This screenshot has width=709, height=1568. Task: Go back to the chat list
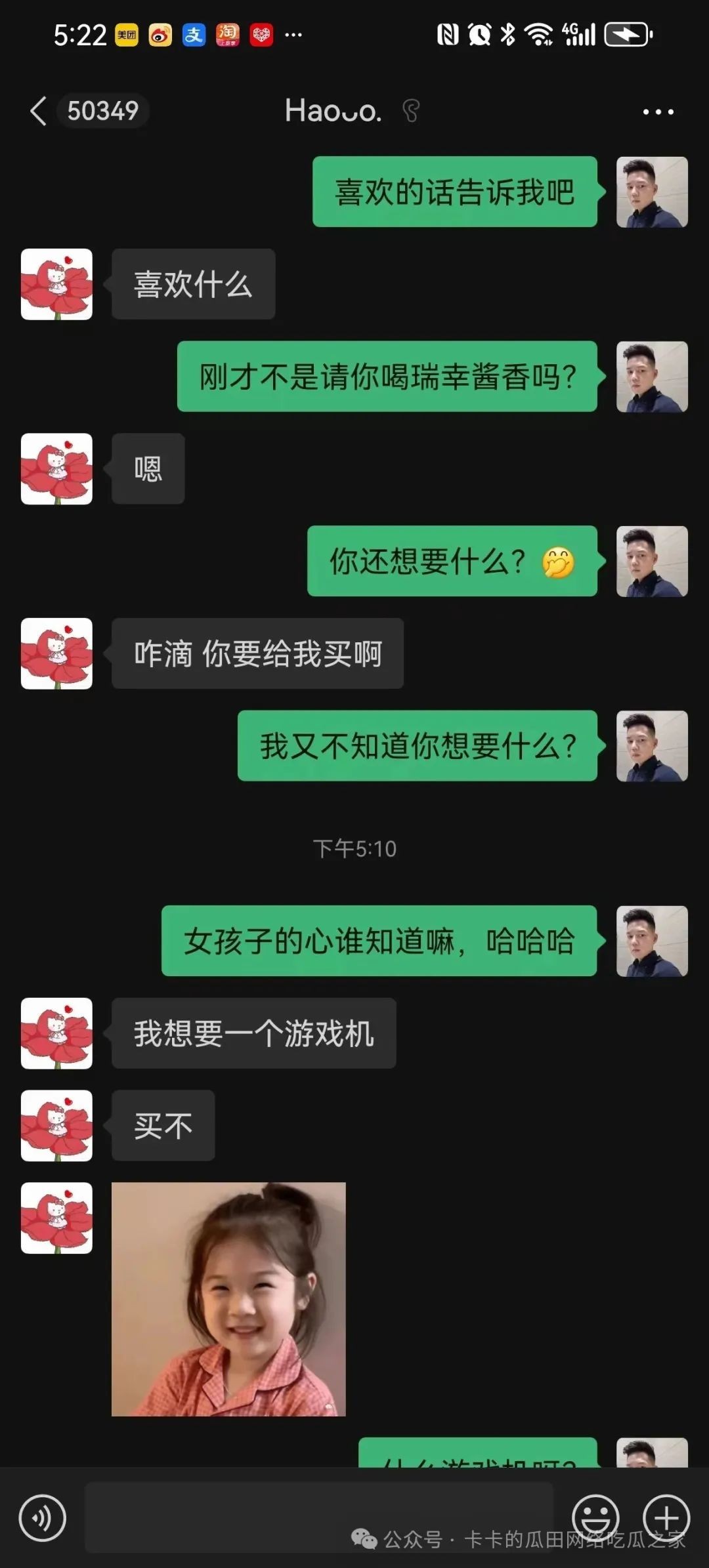39,111
